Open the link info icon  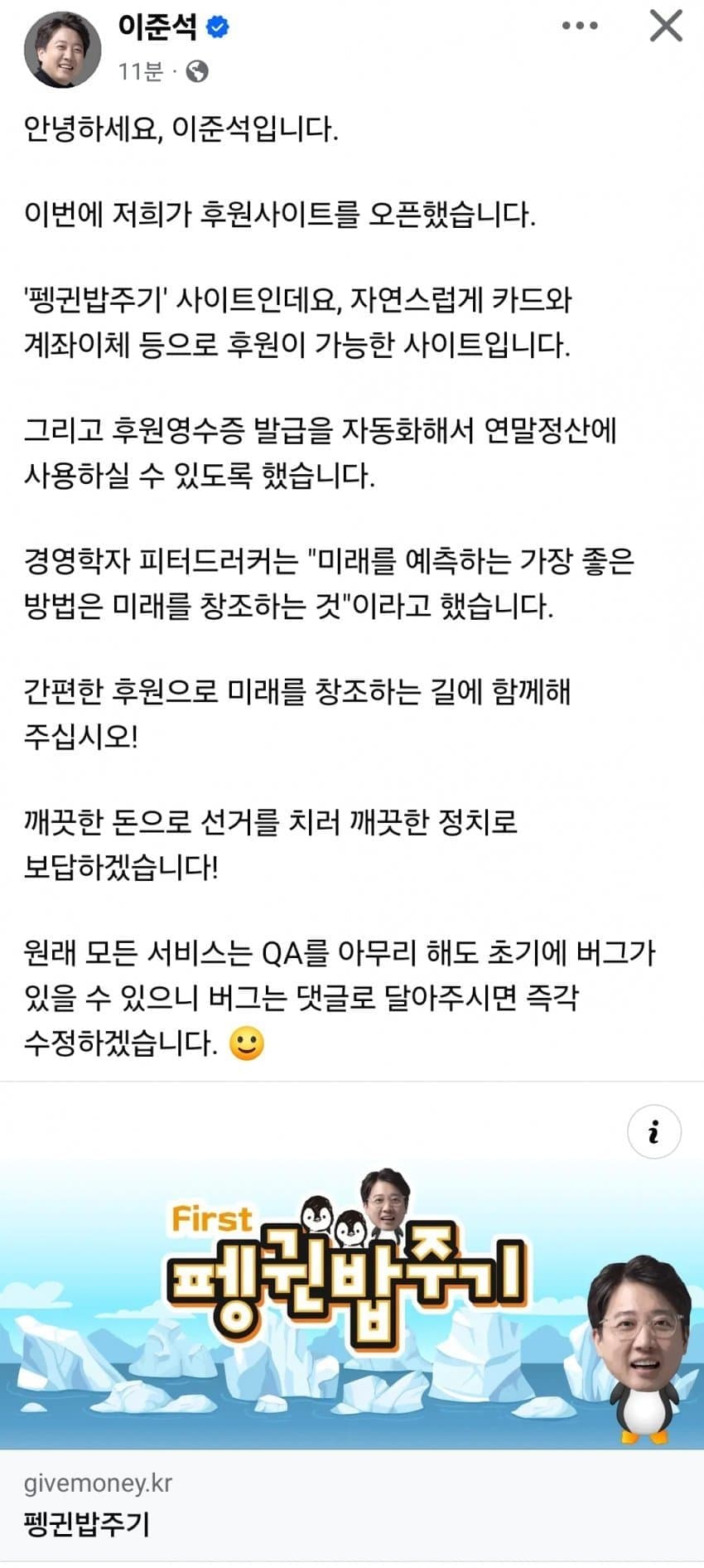pyautogui.click(x=653, y=1131)
